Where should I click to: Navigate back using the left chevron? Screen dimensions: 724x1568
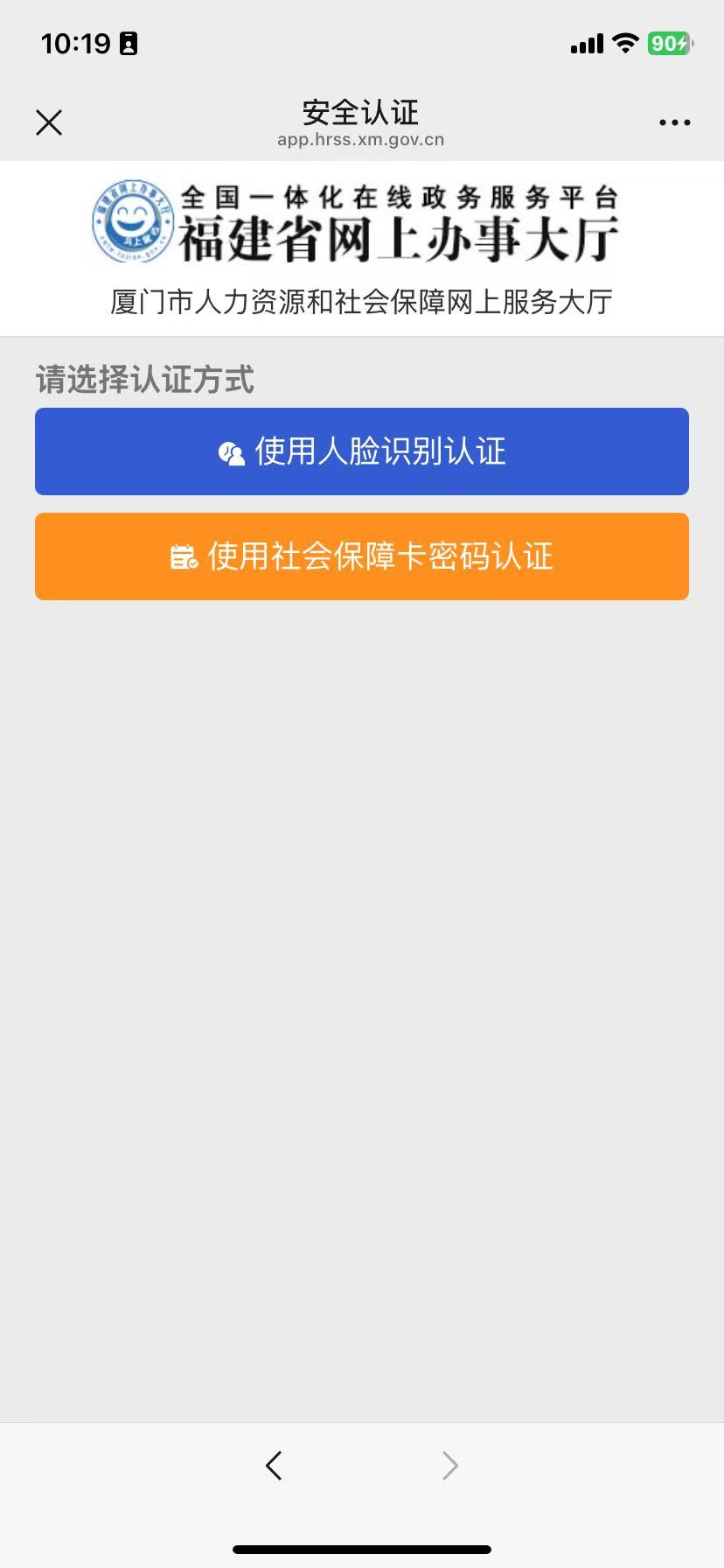coord(274,1465)
